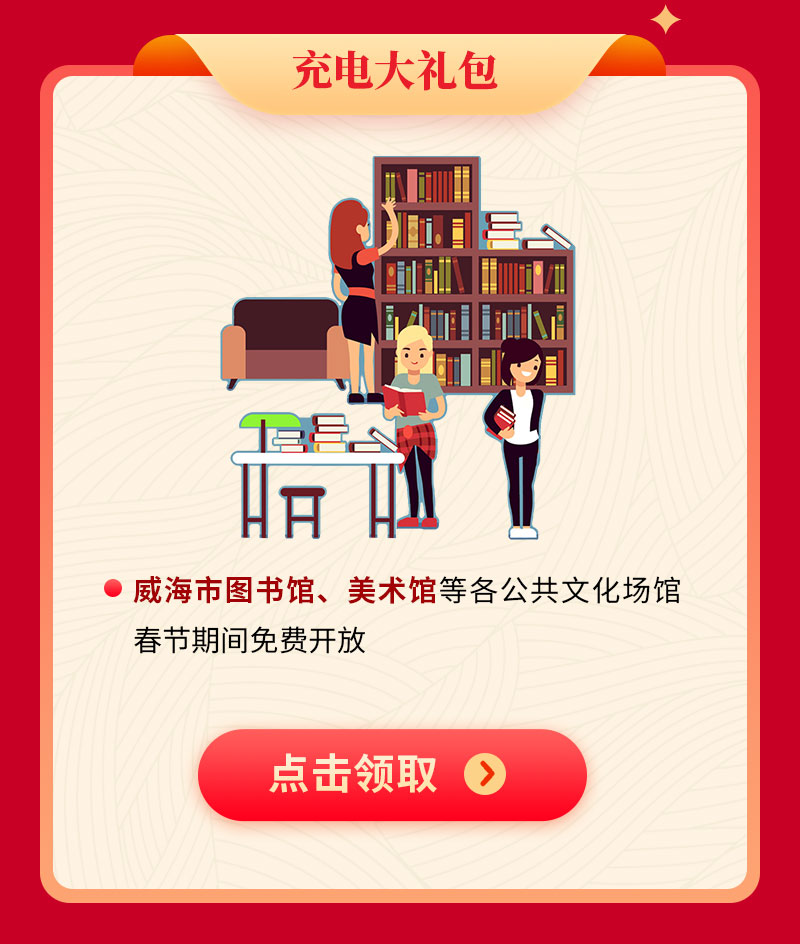Tap the 点击领取 button
800x944 pixels.
click(x=392, y=775)
